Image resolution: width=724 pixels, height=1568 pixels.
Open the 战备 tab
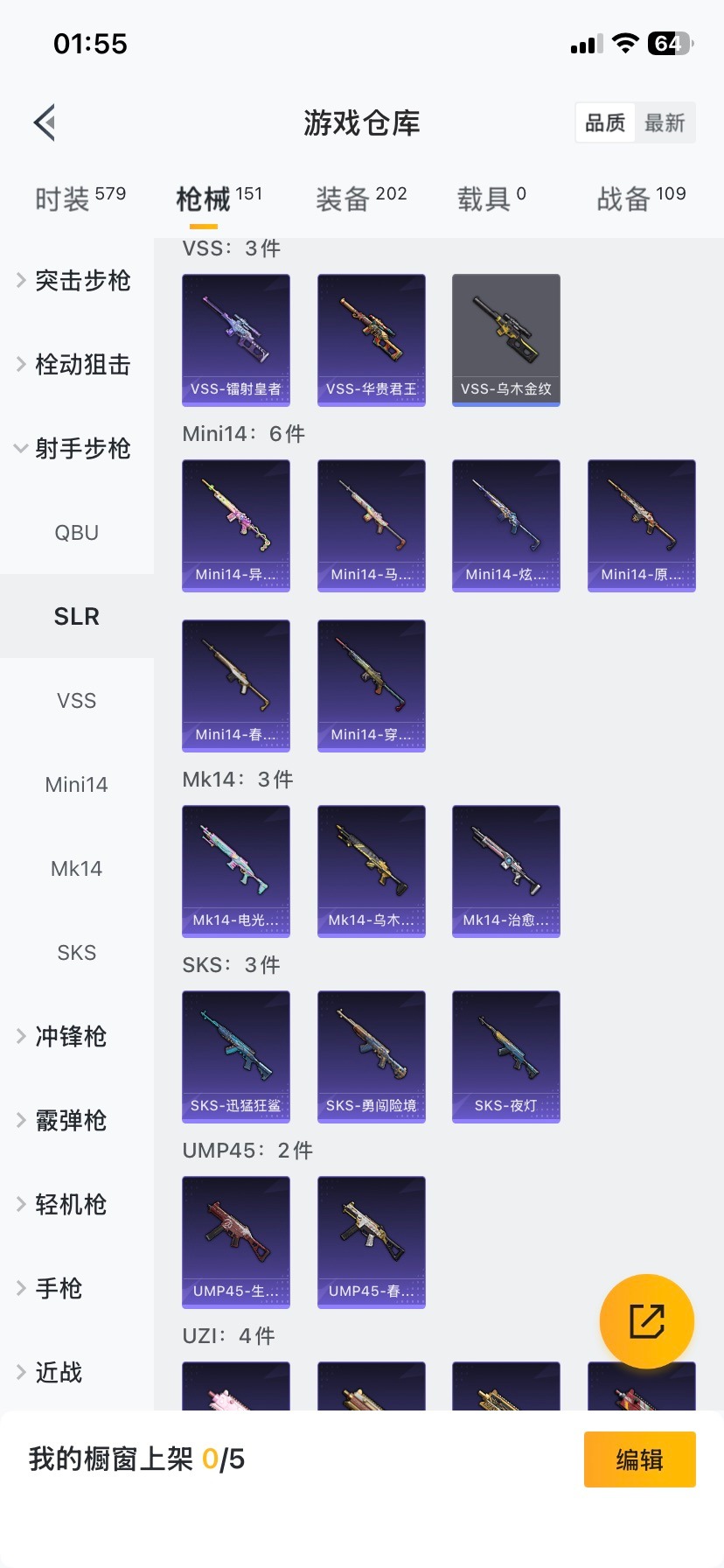640,199
